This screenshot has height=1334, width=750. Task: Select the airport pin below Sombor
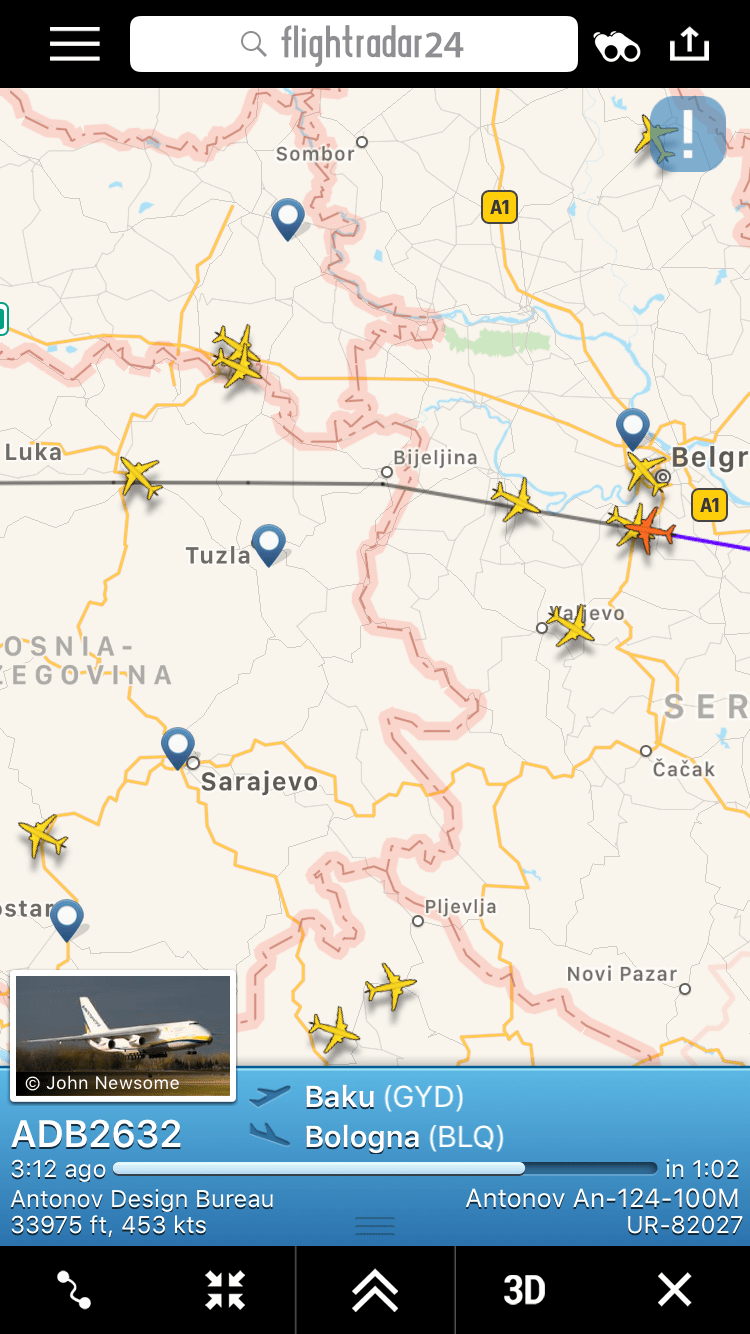[x=288, y=217]
